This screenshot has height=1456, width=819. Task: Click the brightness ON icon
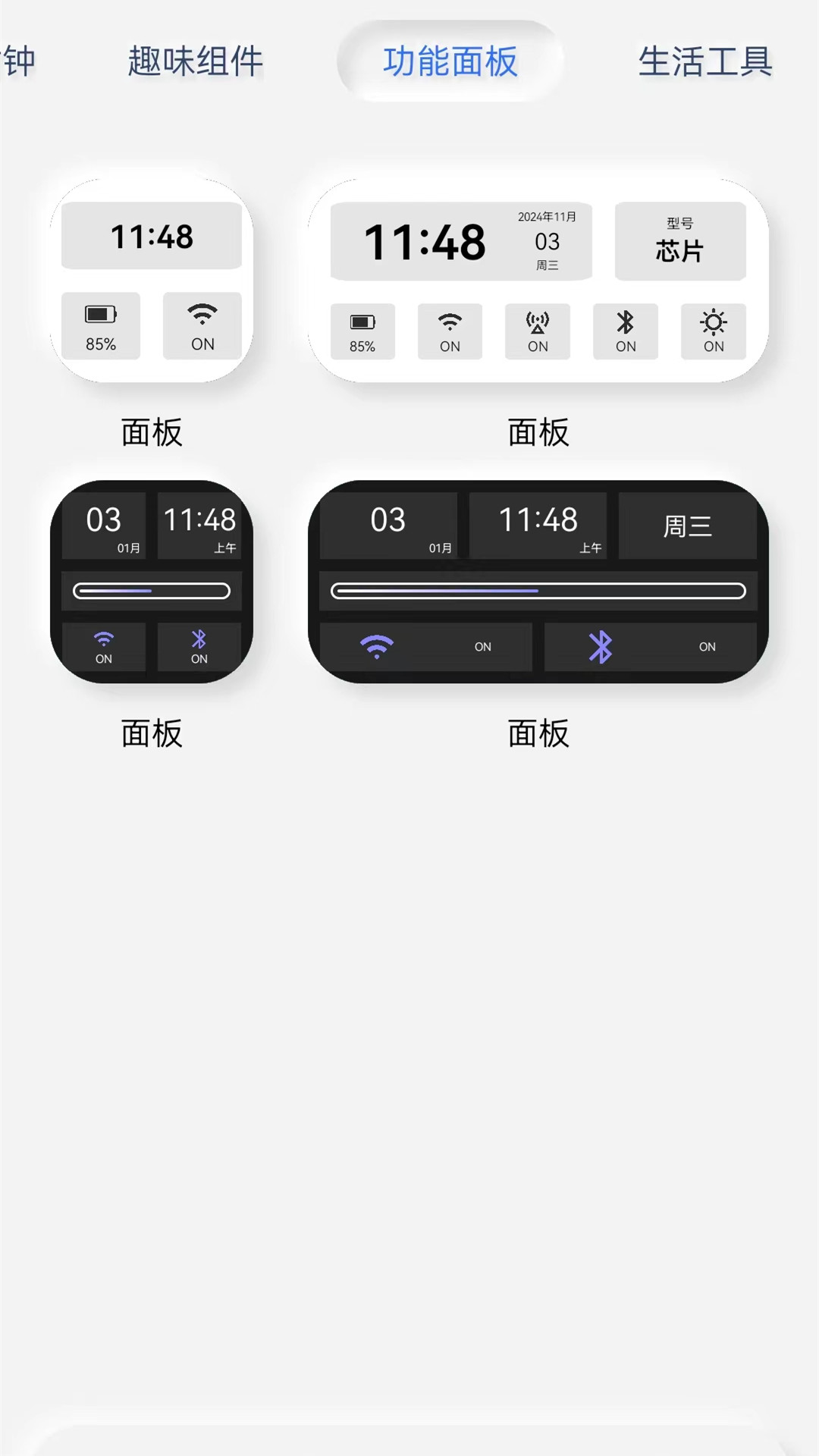(712, 331)
